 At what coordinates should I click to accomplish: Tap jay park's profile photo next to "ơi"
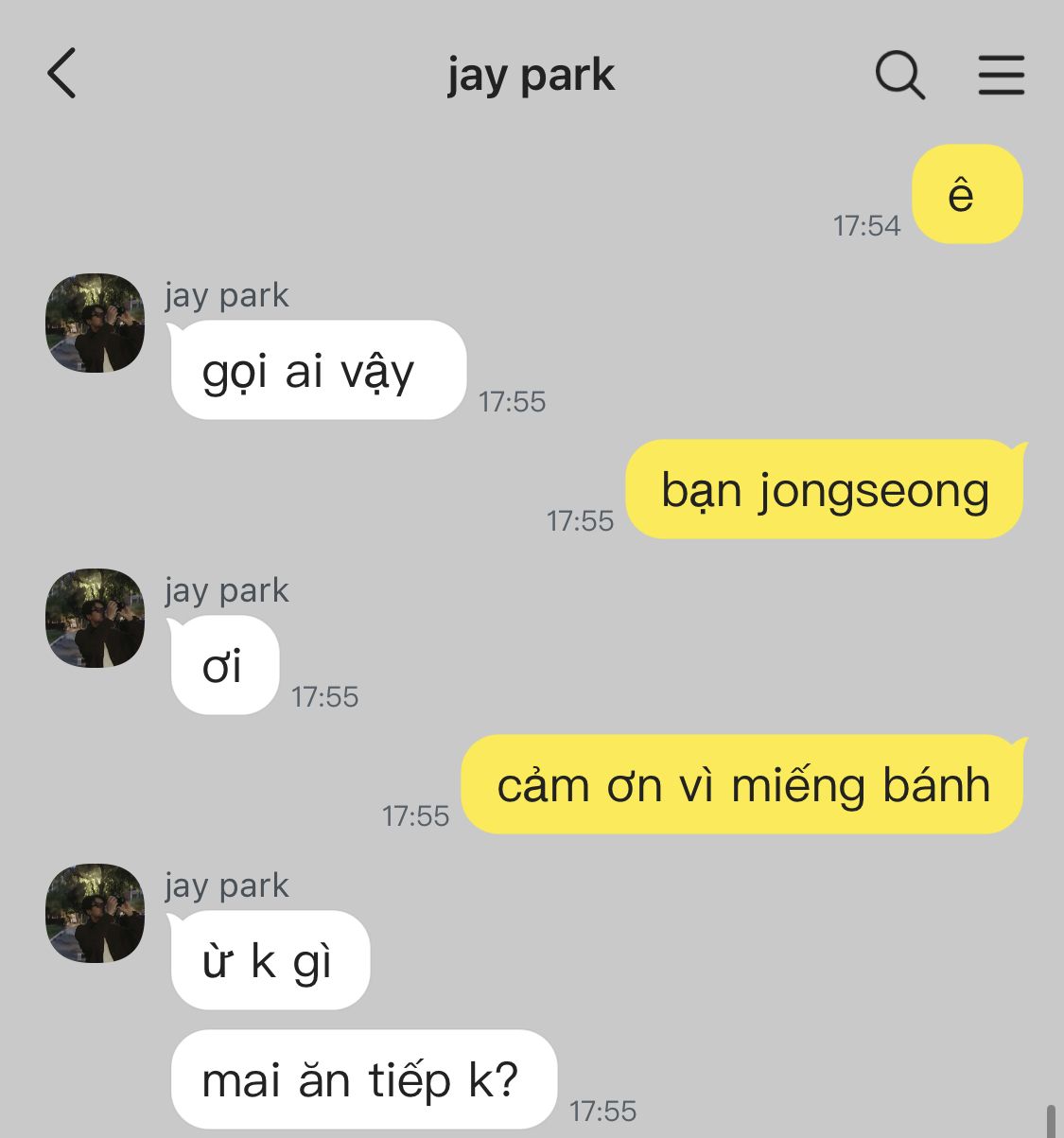[96, 619]
